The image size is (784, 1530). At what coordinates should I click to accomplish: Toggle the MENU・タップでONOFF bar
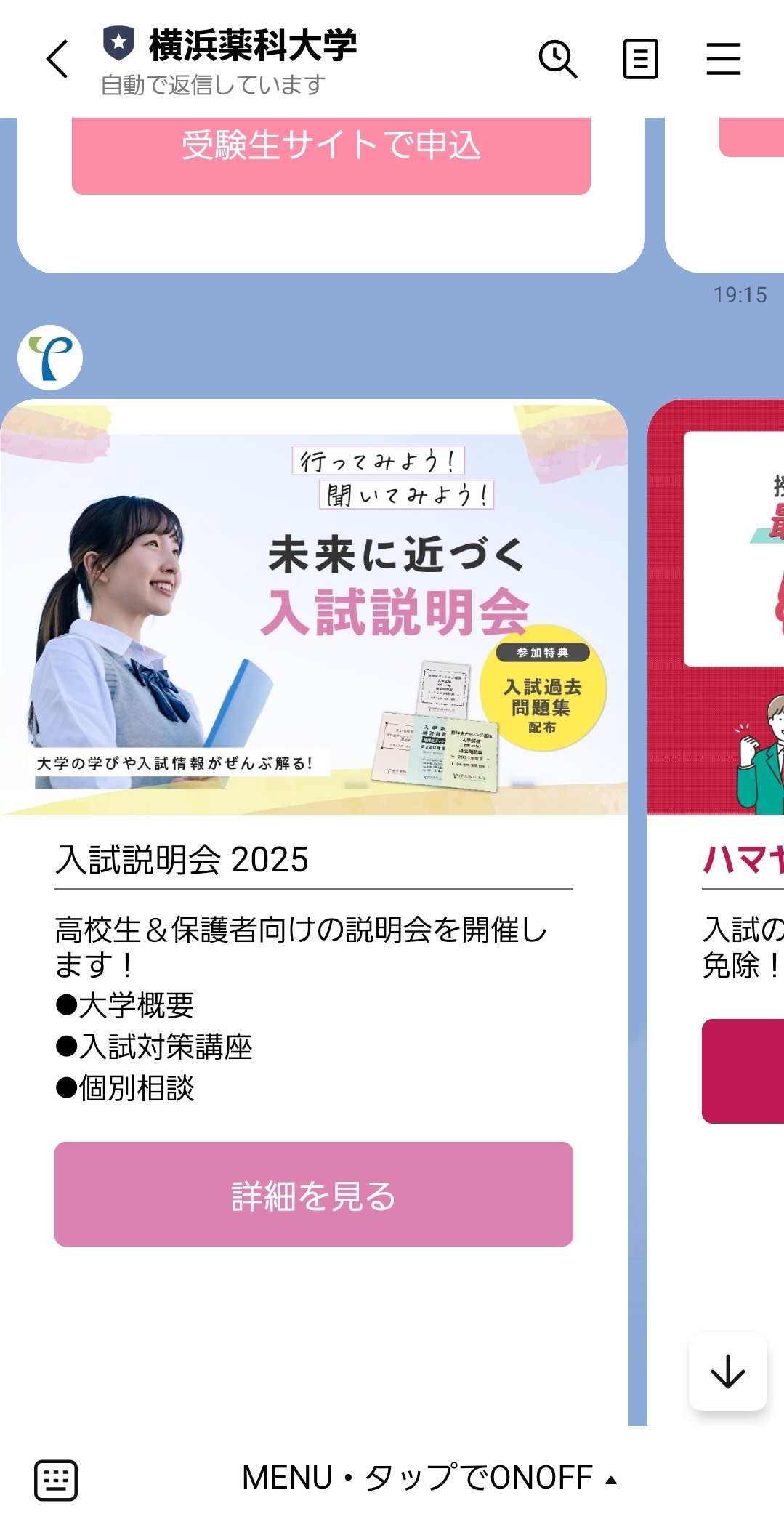(x=429, y=1478)
